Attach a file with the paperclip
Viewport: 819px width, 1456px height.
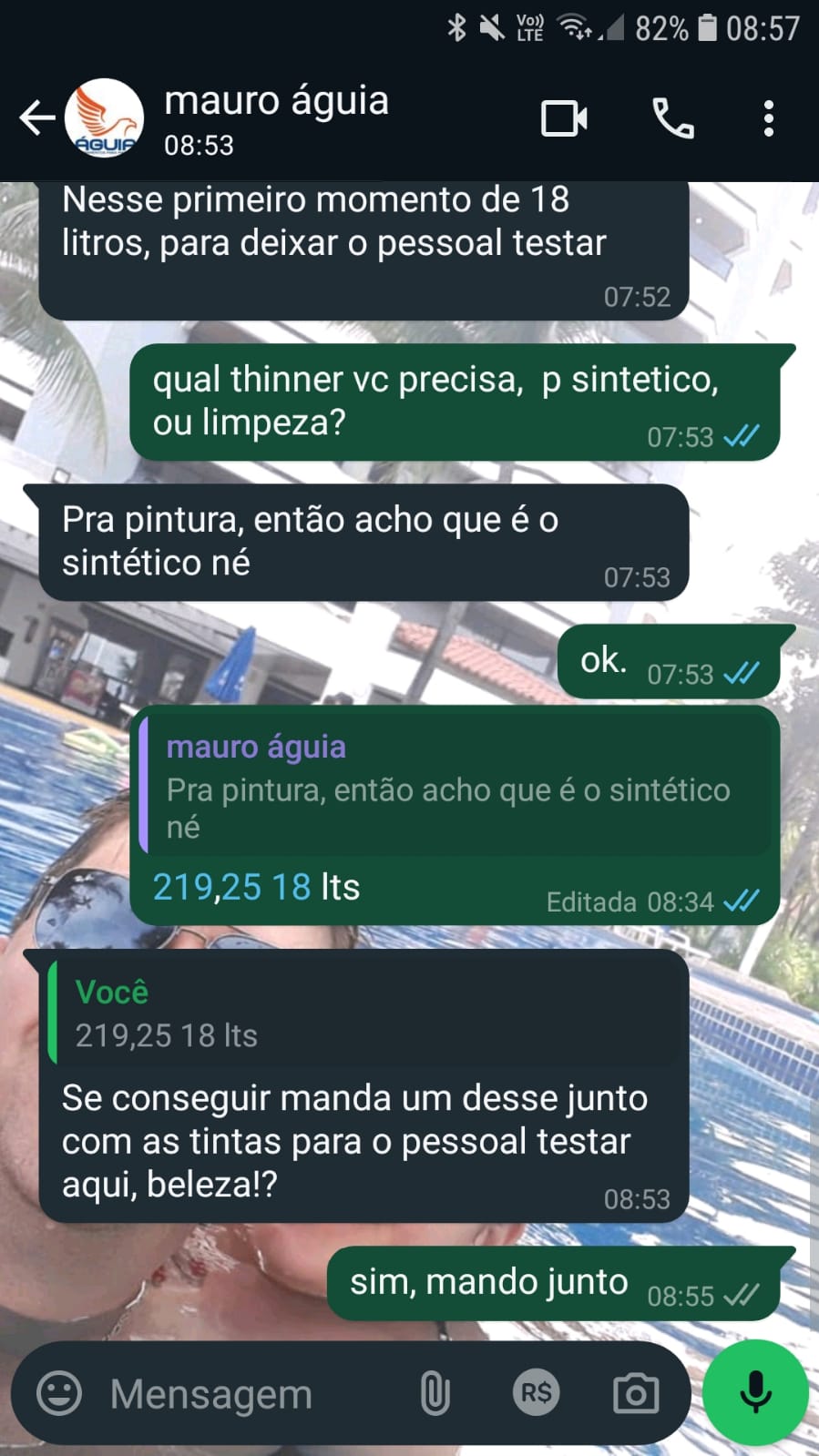tap(435, 1393)
